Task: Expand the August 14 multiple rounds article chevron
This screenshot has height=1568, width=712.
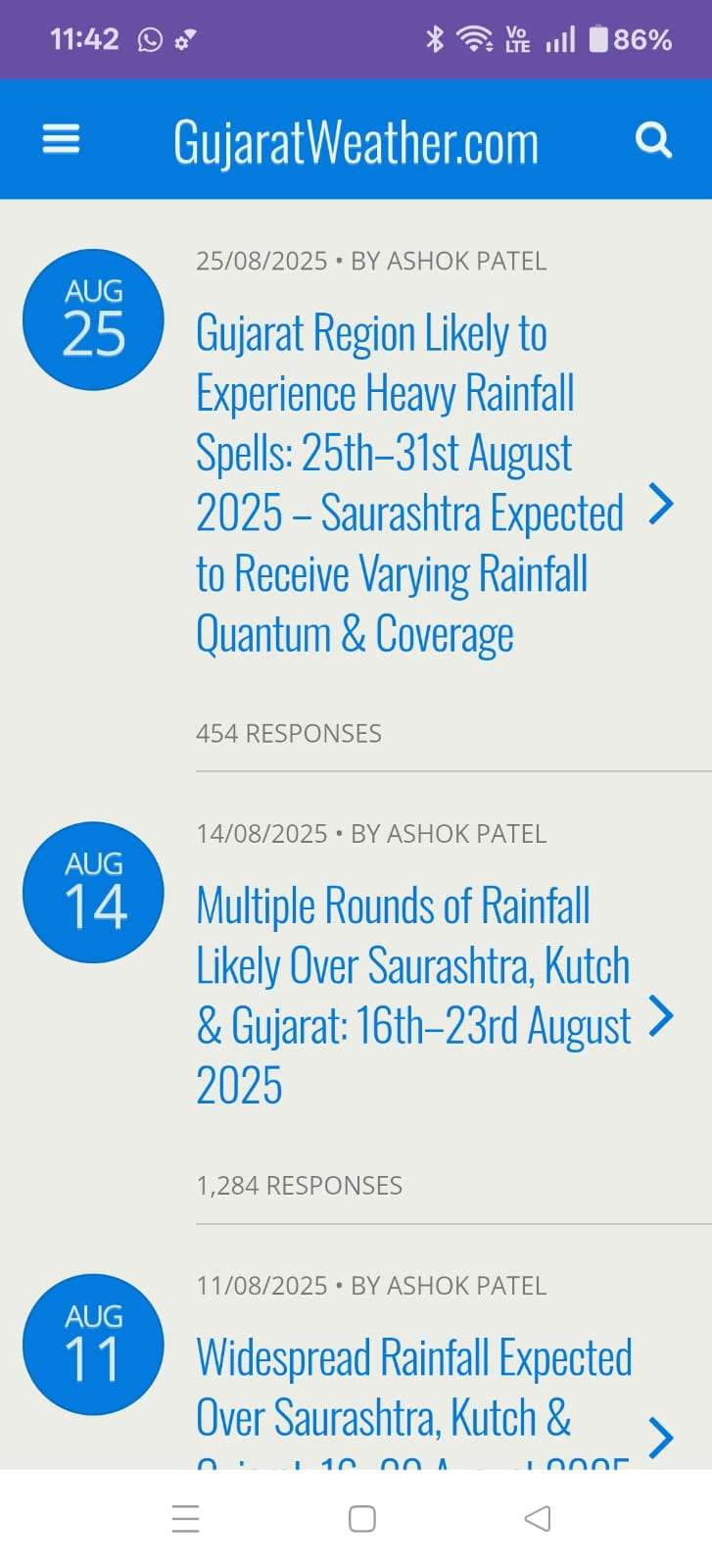Action: 661,1016
